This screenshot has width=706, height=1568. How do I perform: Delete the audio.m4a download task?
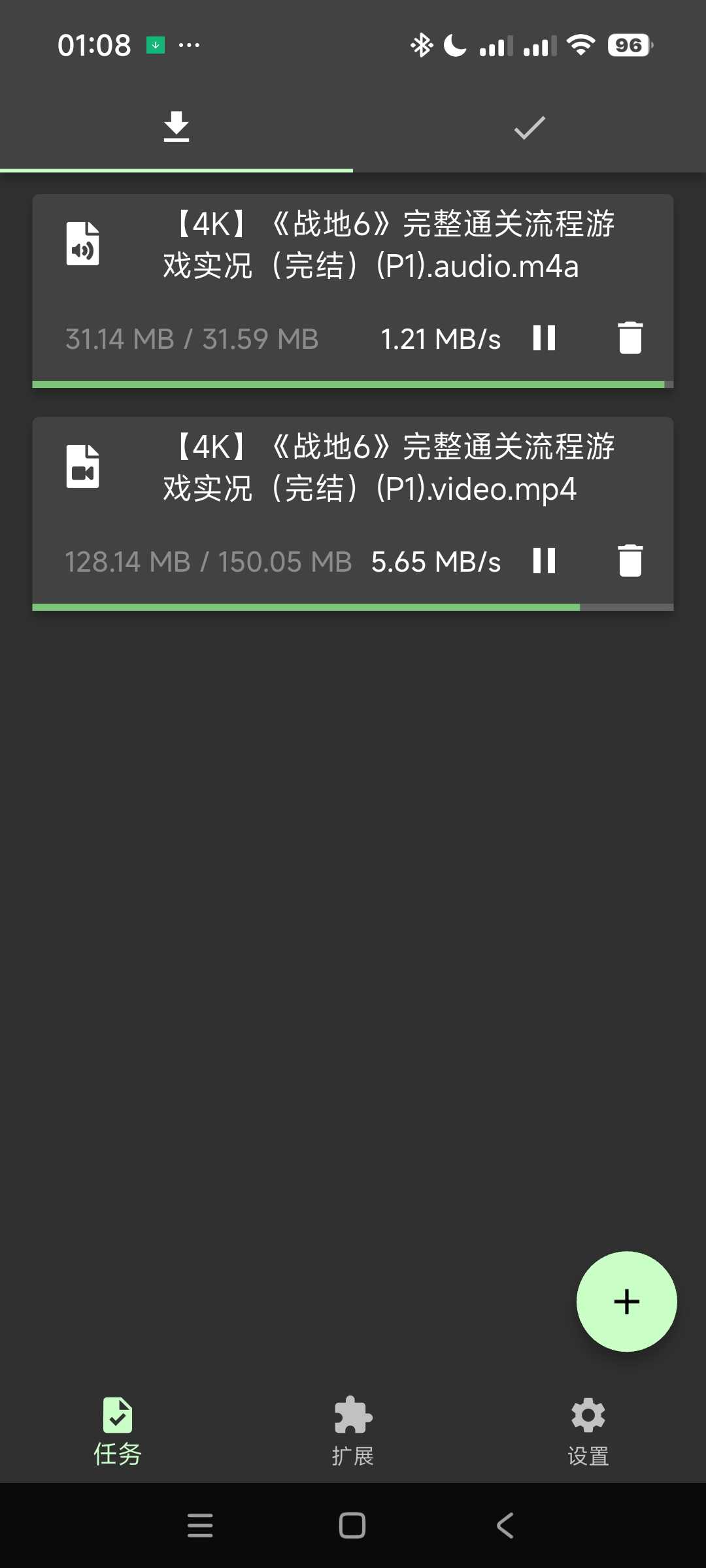coord(629,338)
